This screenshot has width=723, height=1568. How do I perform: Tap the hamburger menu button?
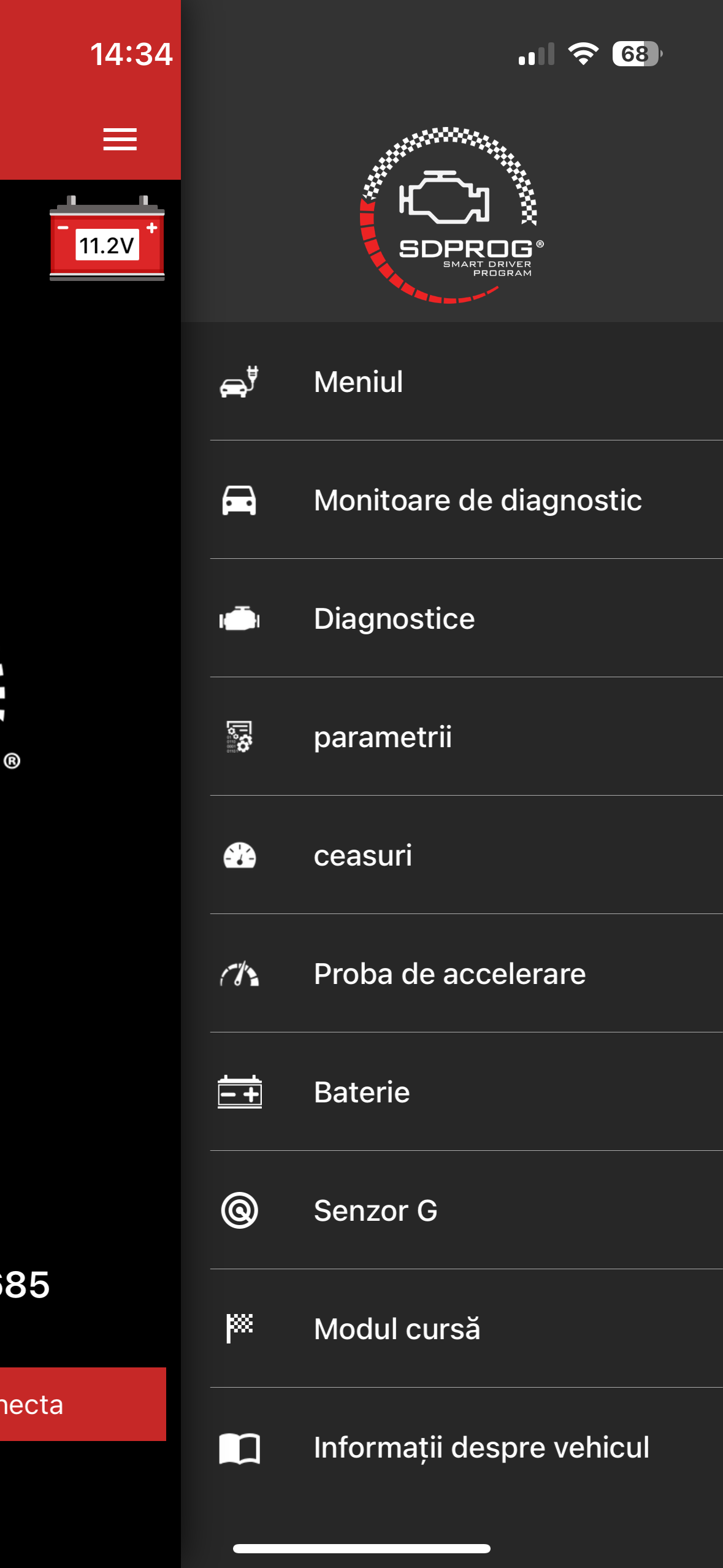coord(120,139)
